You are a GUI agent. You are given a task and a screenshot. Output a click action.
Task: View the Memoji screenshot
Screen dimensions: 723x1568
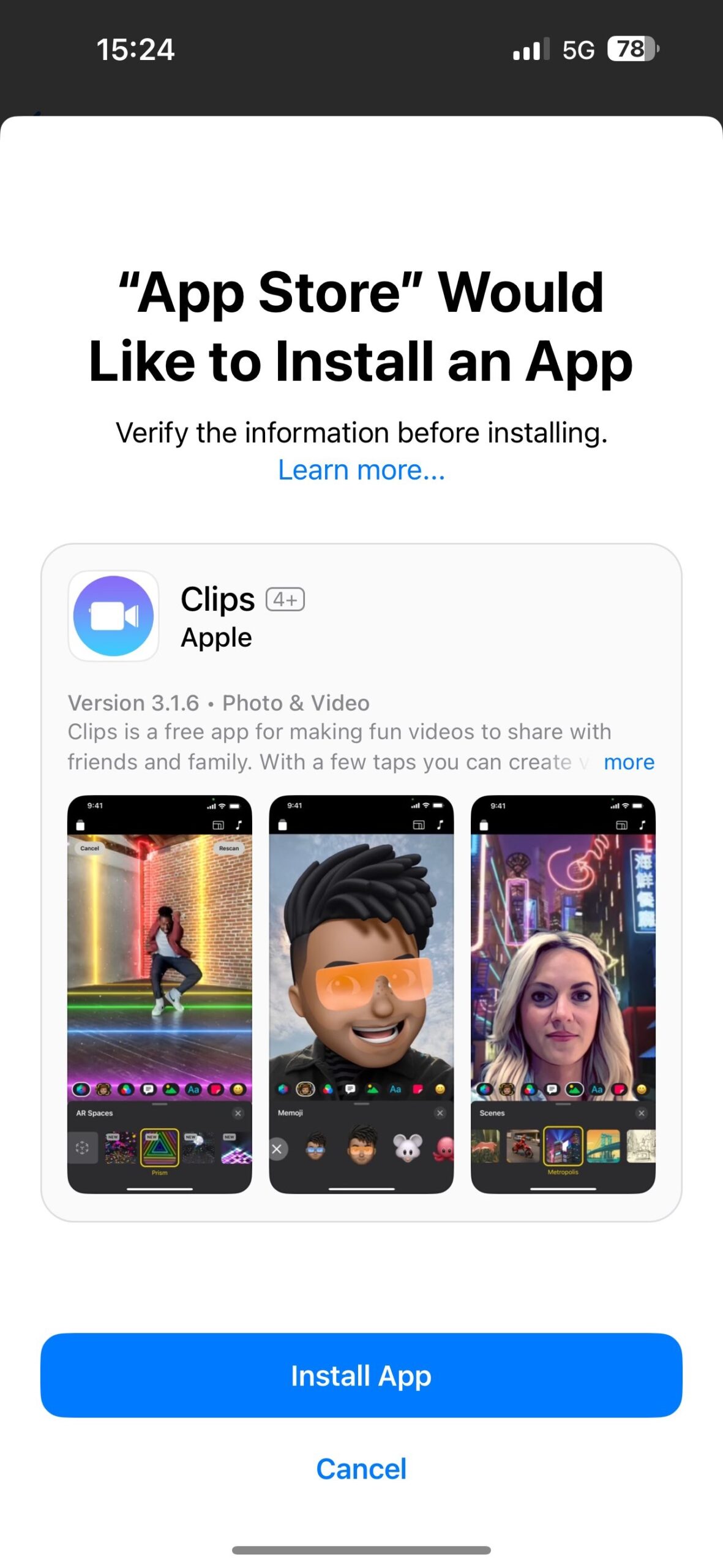tap(361, 993)
